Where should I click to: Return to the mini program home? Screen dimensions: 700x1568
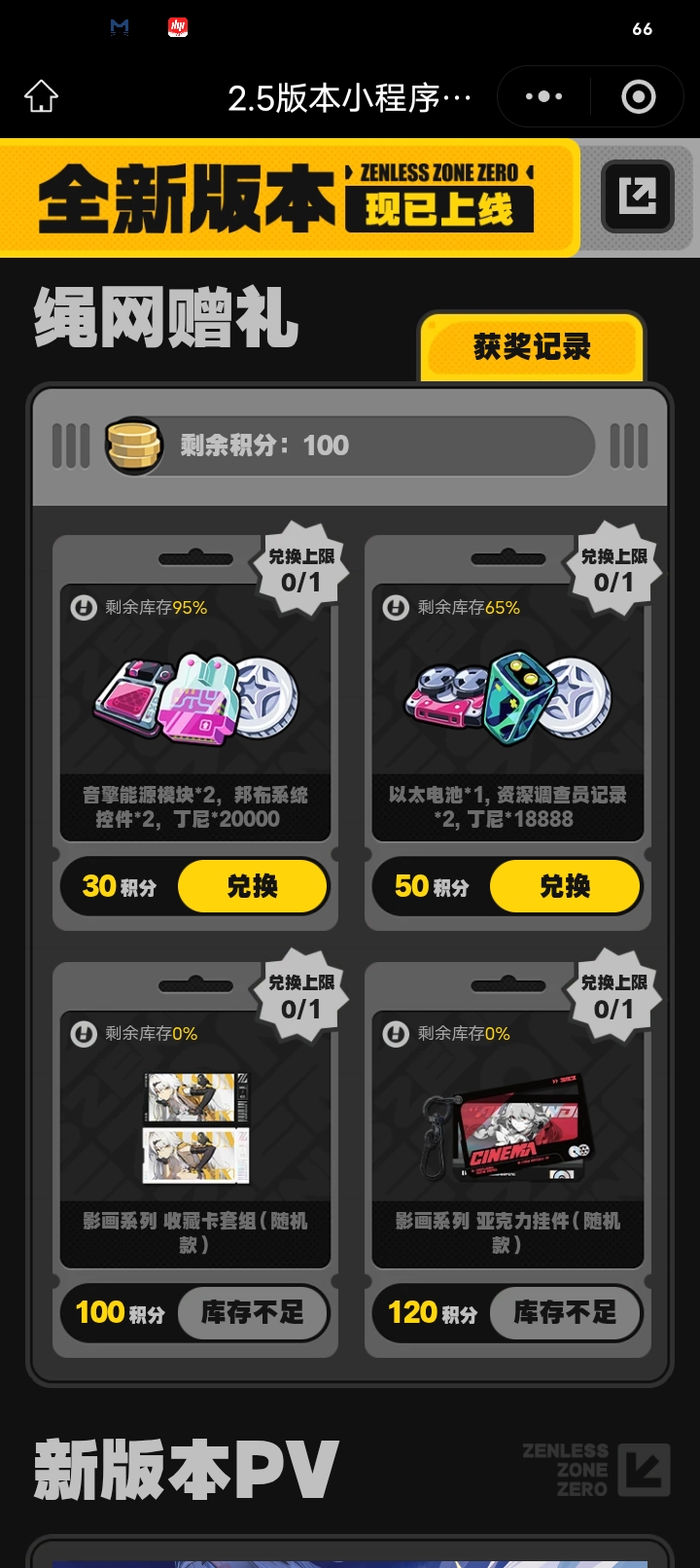pyautogui.click(x=41, y=97)
